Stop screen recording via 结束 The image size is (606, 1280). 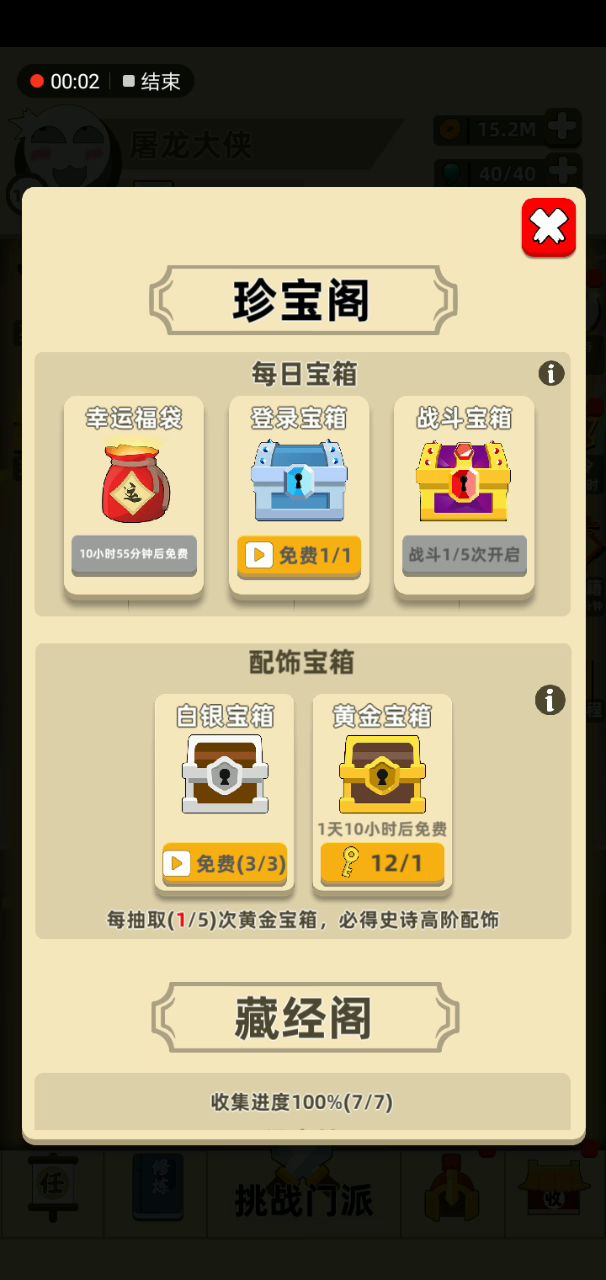(151, 82)
